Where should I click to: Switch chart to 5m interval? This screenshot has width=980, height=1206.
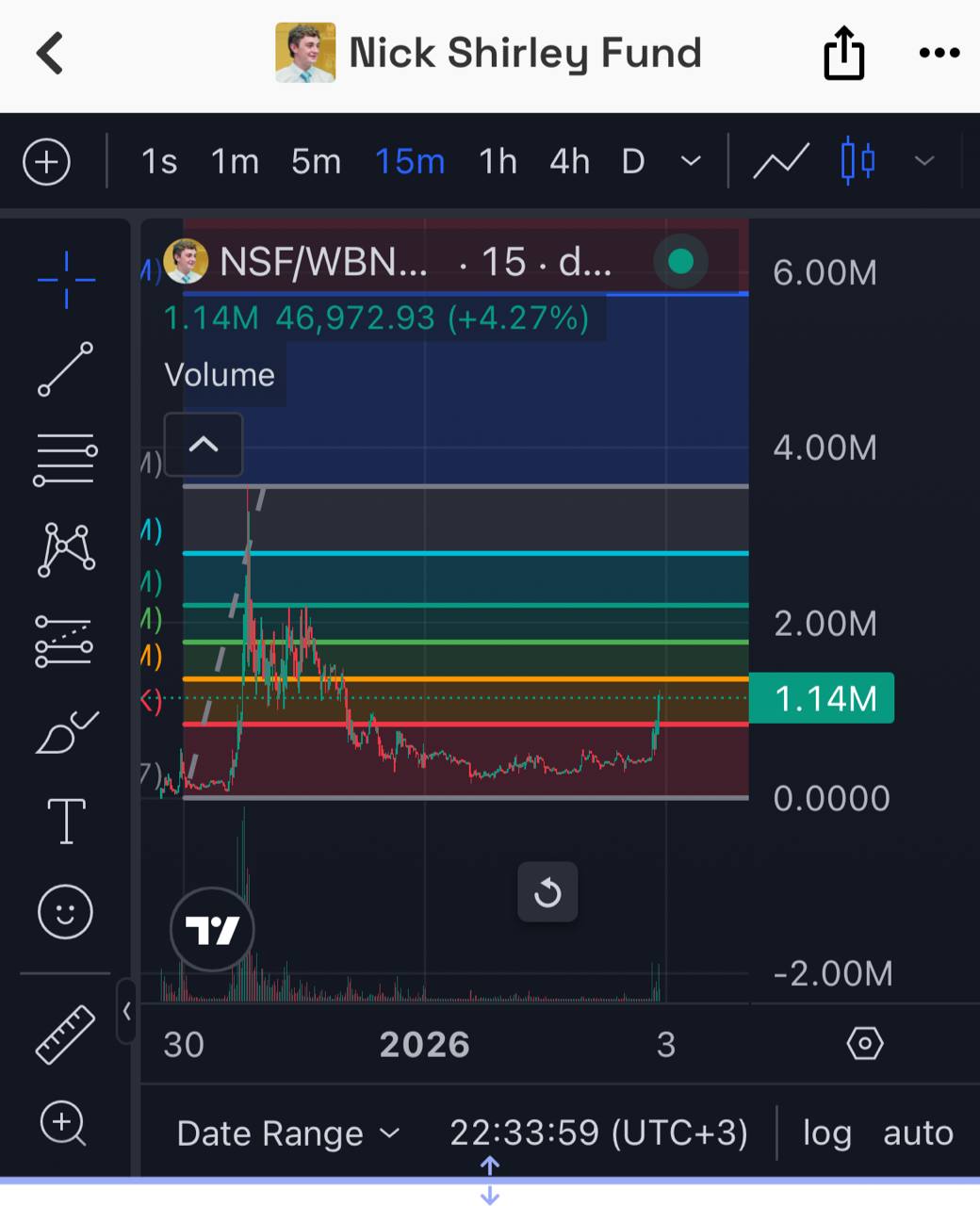pos(316,162)
